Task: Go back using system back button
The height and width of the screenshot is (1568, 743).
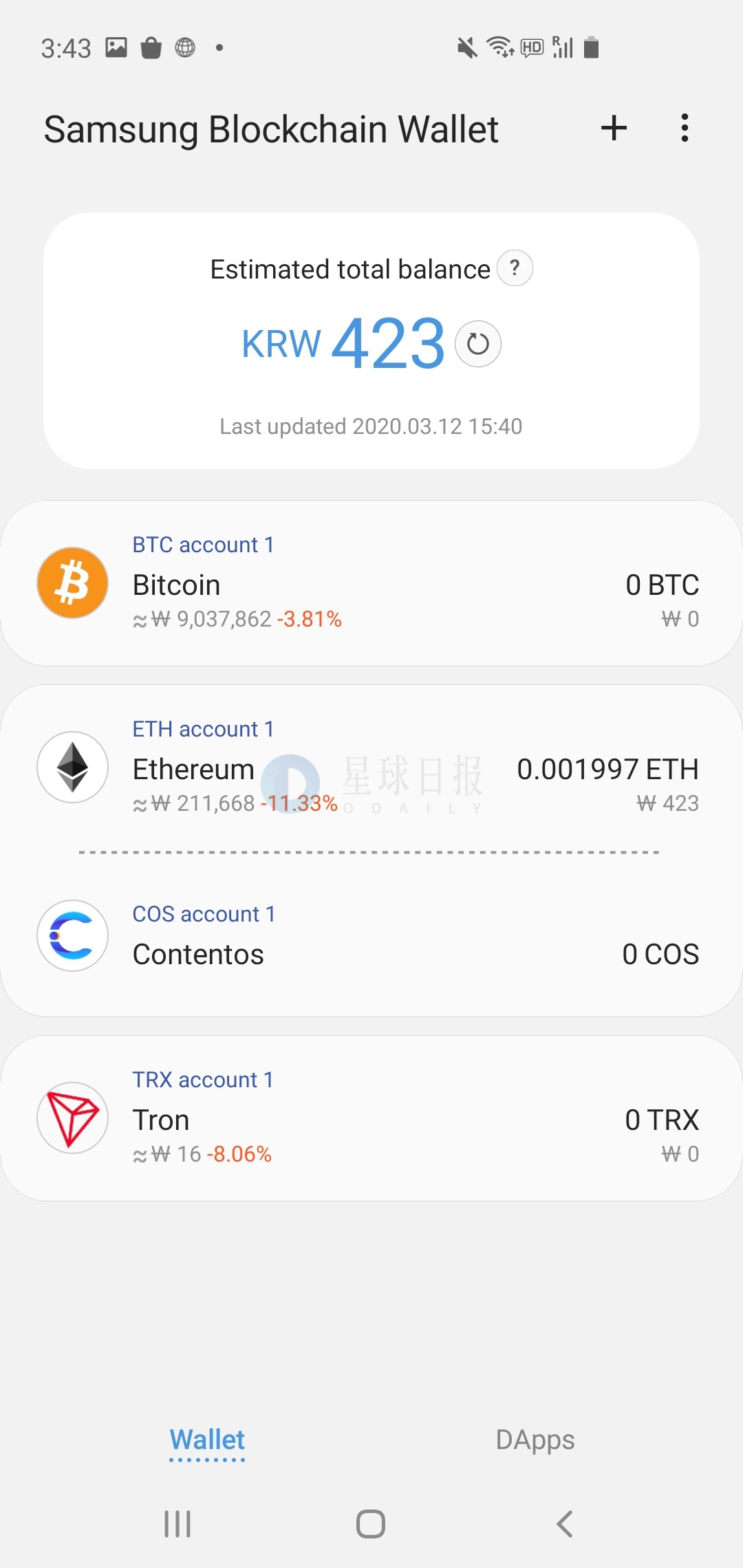Action: (565, 1524)
